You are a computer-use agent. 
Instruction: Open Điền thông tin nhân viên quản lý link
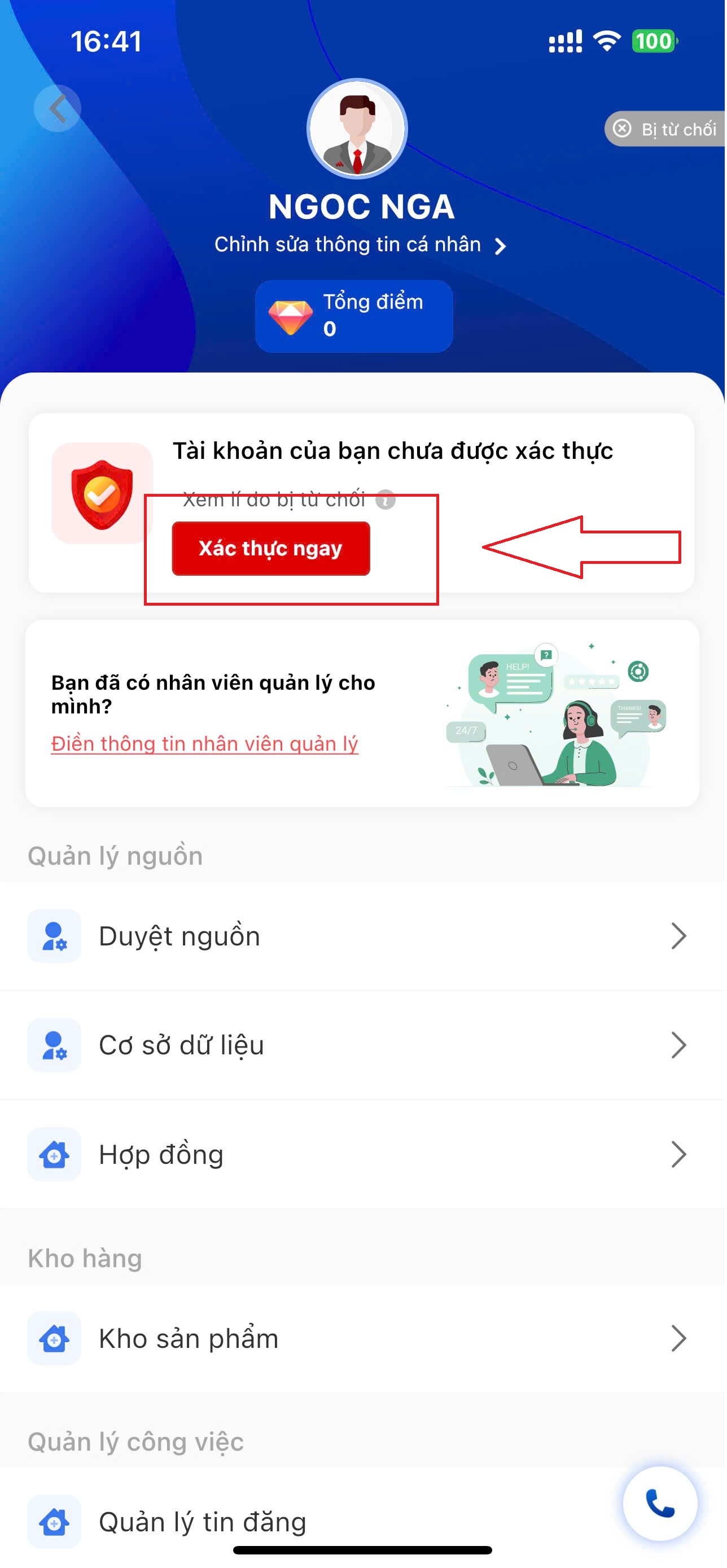204,743
